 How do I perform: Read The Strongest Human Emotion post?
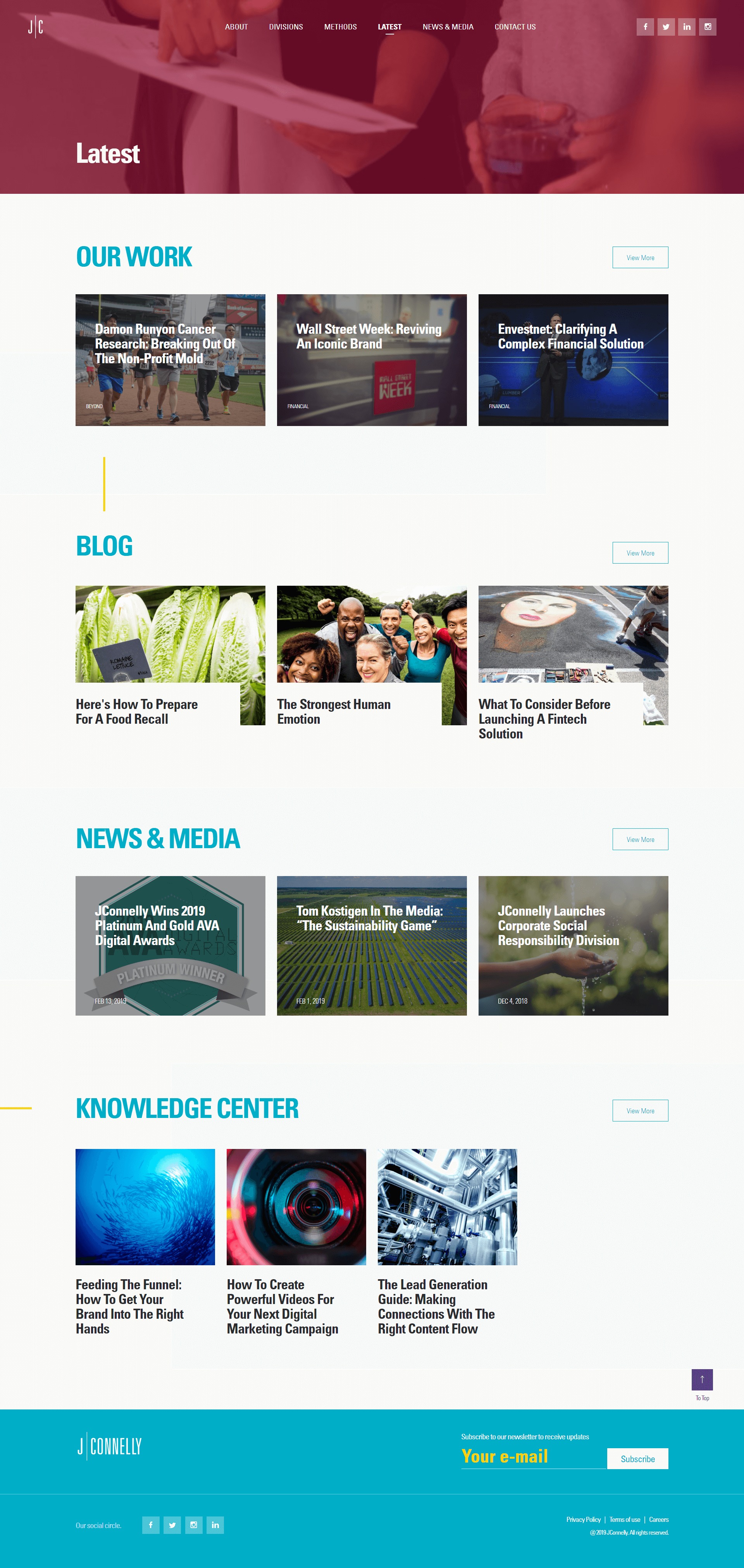(x=333, y=711)
